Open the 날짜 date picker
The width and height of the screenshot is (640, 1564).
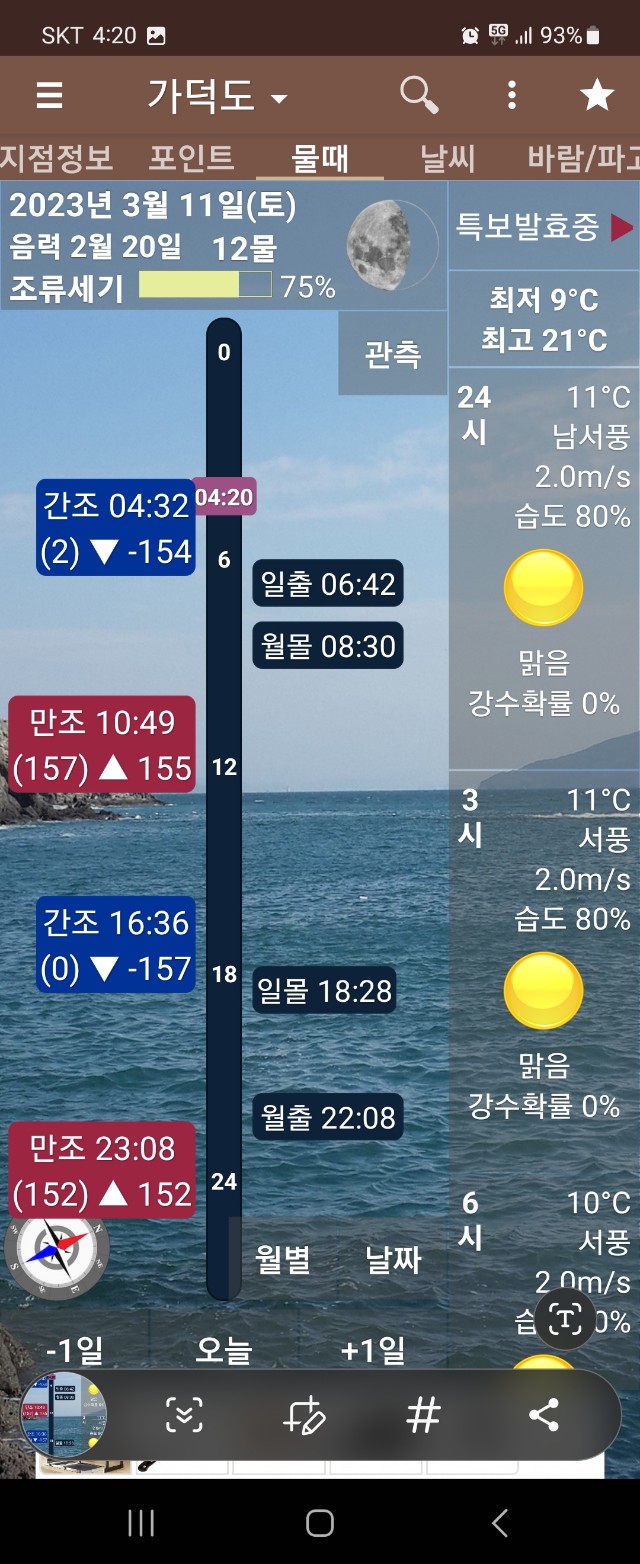pyautogui.click(x=393, y=1260)
